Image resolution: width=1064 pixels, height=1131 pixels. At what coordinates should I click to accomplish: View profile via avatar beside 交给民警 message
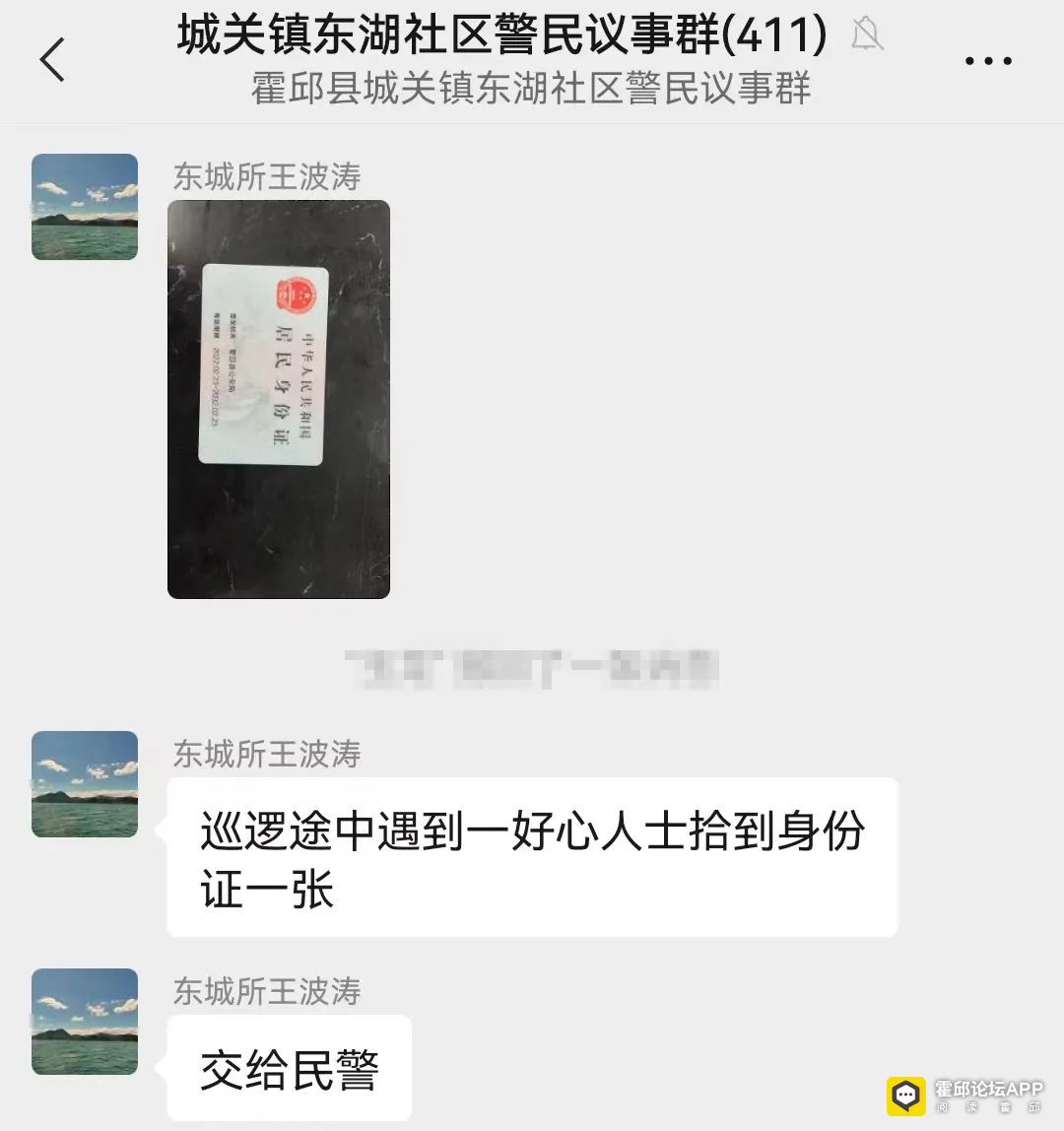[x=85, y=1022]
